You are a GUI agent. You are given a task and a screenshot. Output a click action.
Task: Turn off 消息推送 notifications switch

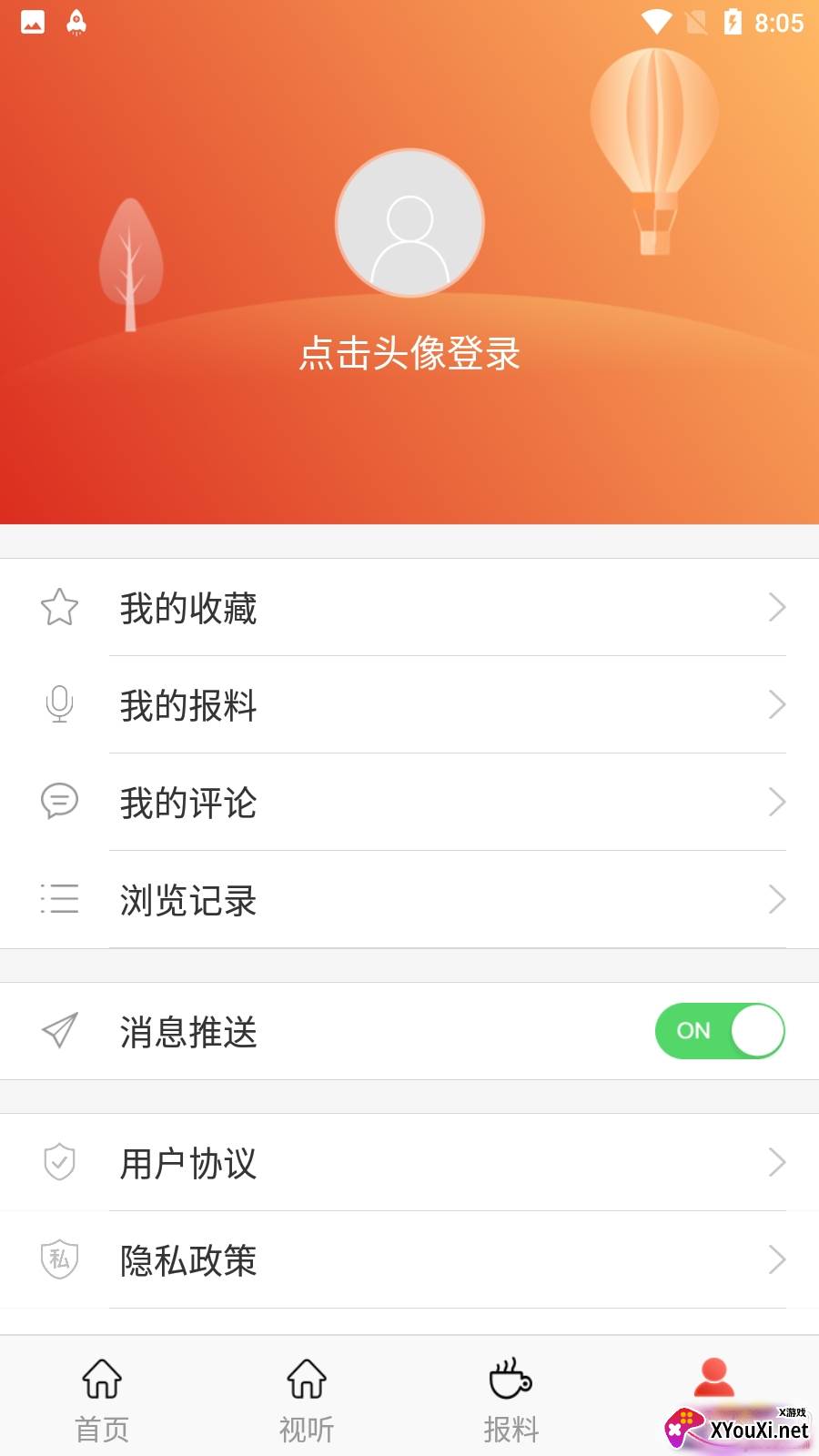tap(719, 1031)
